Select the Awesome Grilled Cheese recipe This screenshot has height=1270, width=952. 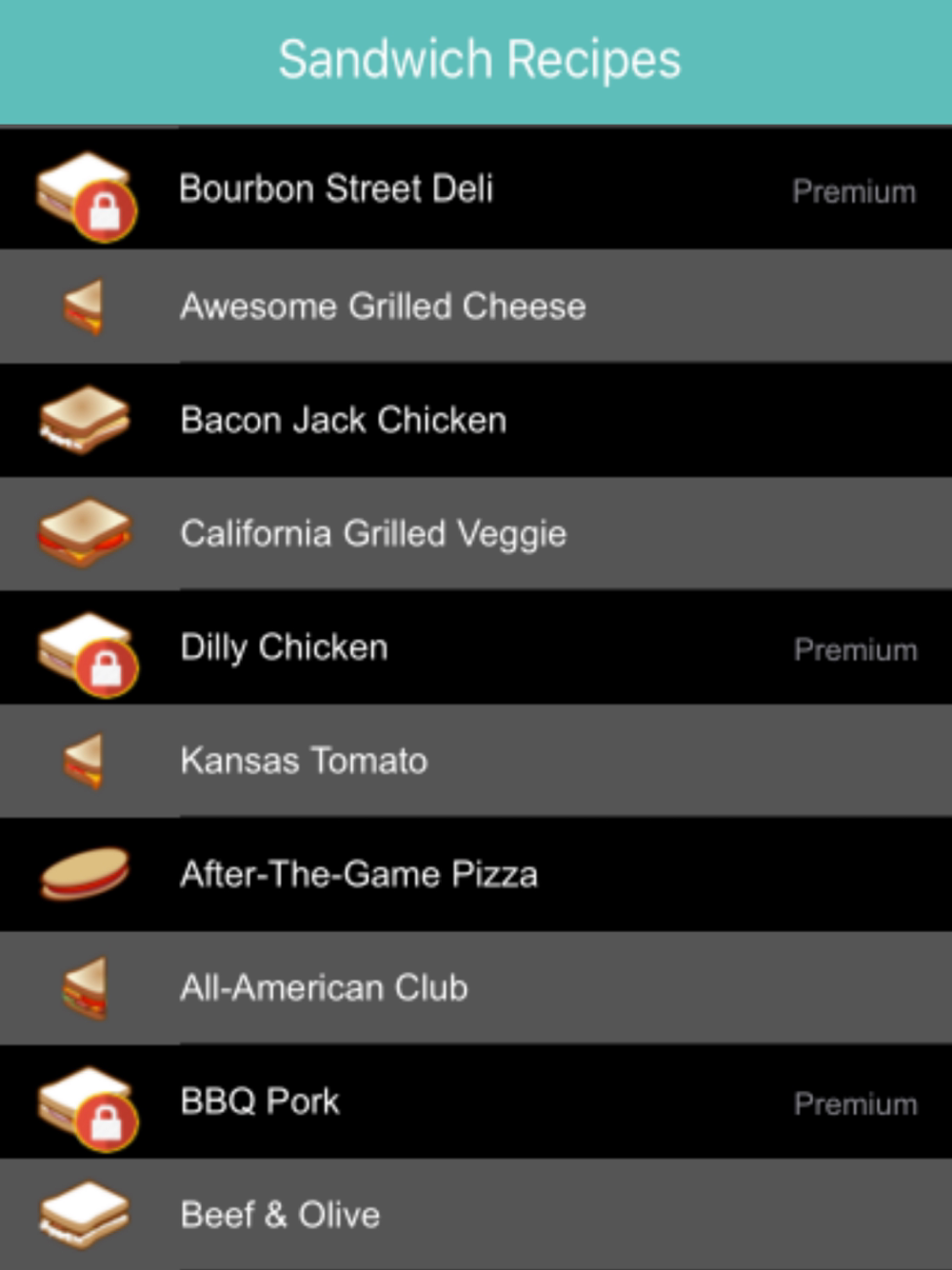383,307
